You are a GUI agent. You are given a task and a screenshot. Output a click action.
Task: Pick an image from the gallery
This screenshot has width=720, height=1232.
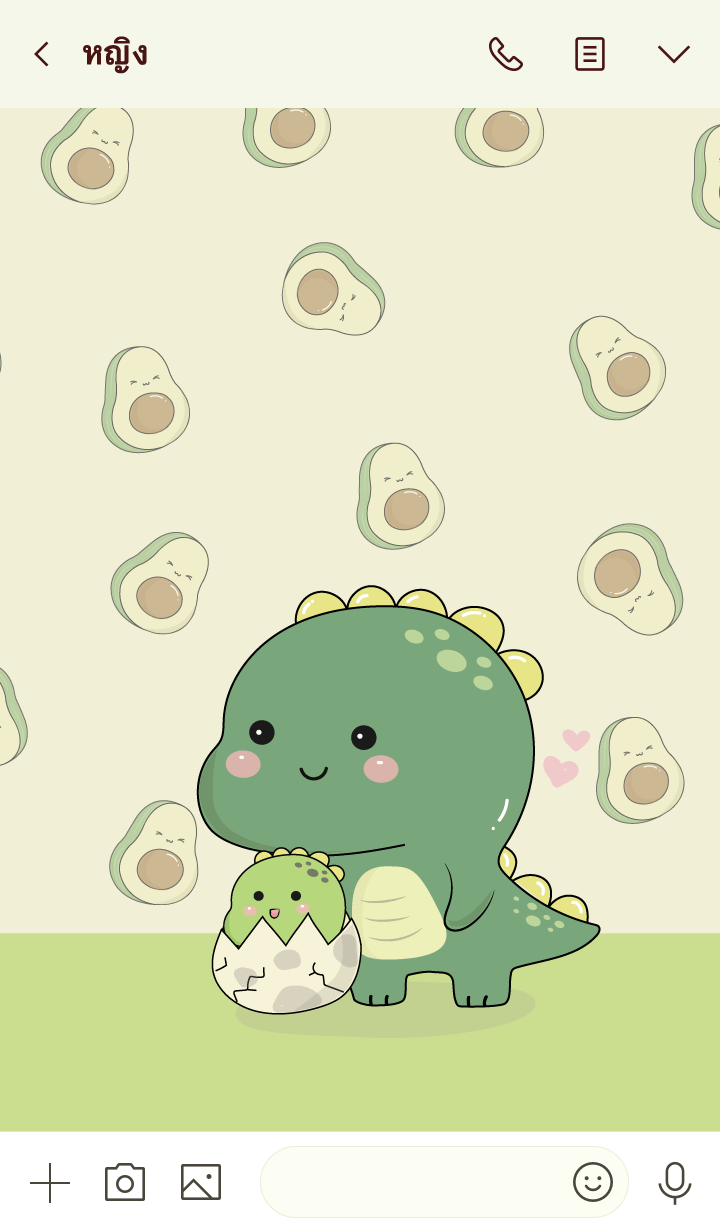point(201,1182)
